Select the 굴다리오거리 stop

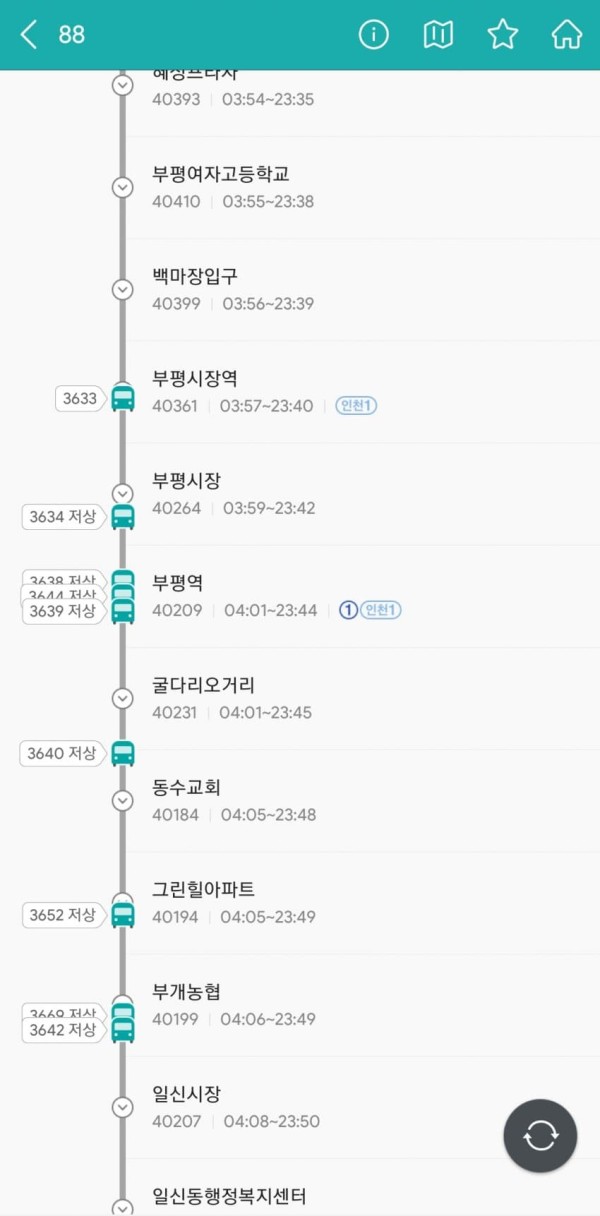203,698
